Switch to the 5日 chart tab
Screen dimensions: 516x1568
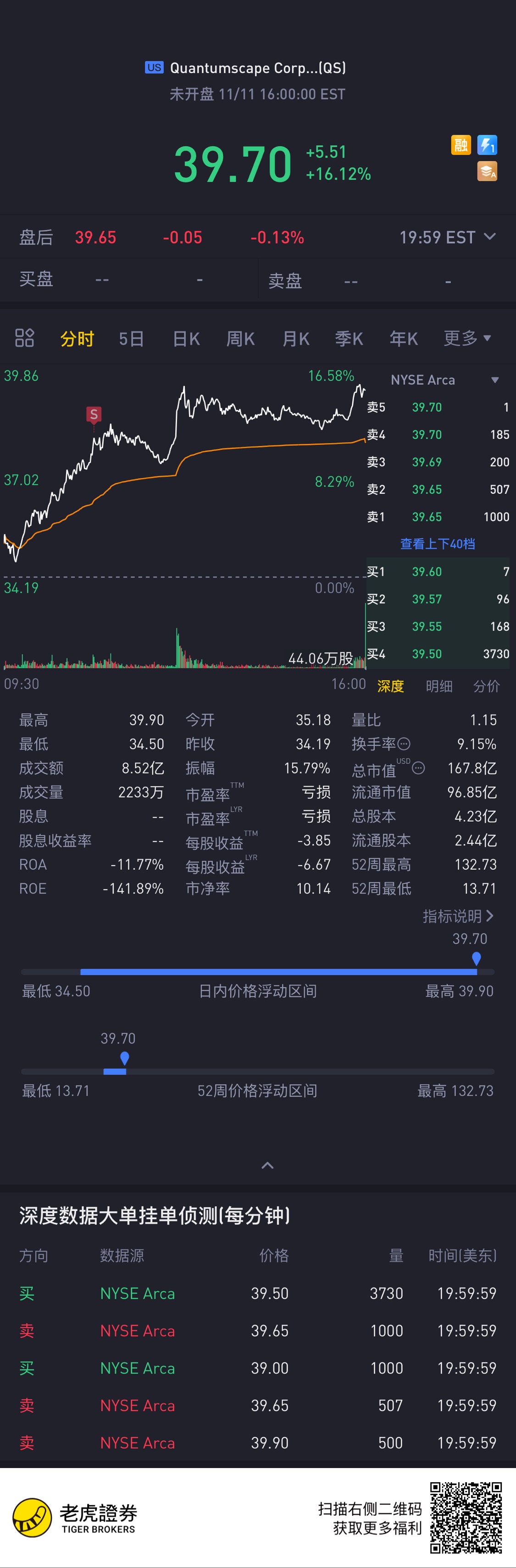131,338
